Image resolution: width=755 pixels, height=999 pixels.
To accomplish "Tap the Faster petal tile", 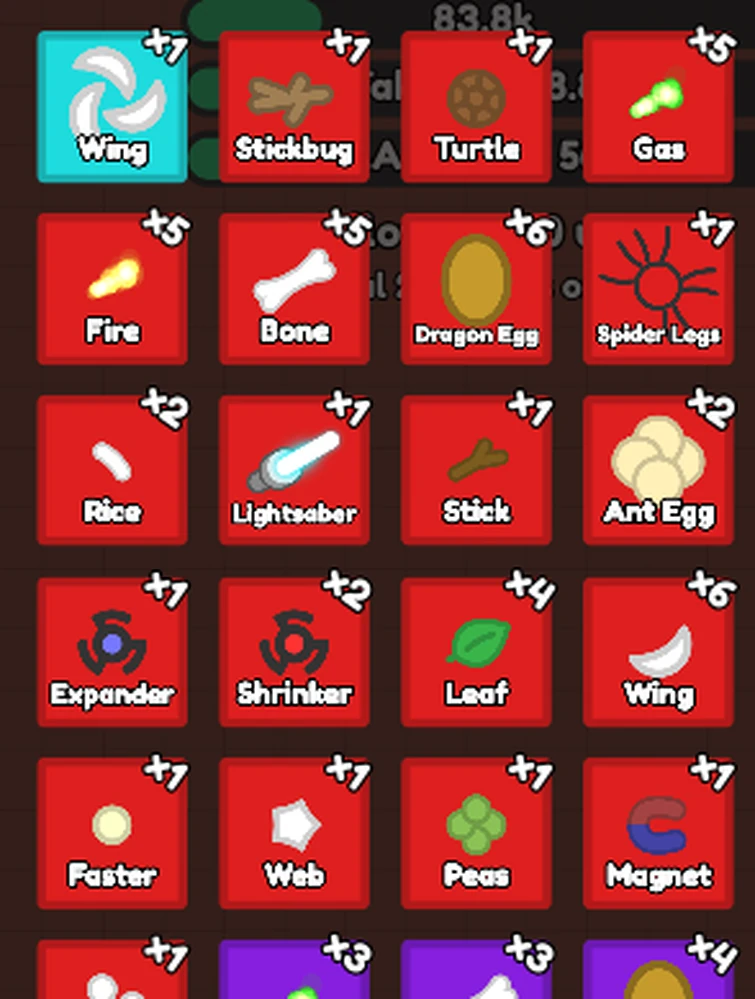I will pyautogui.click(x=112, y=833).
